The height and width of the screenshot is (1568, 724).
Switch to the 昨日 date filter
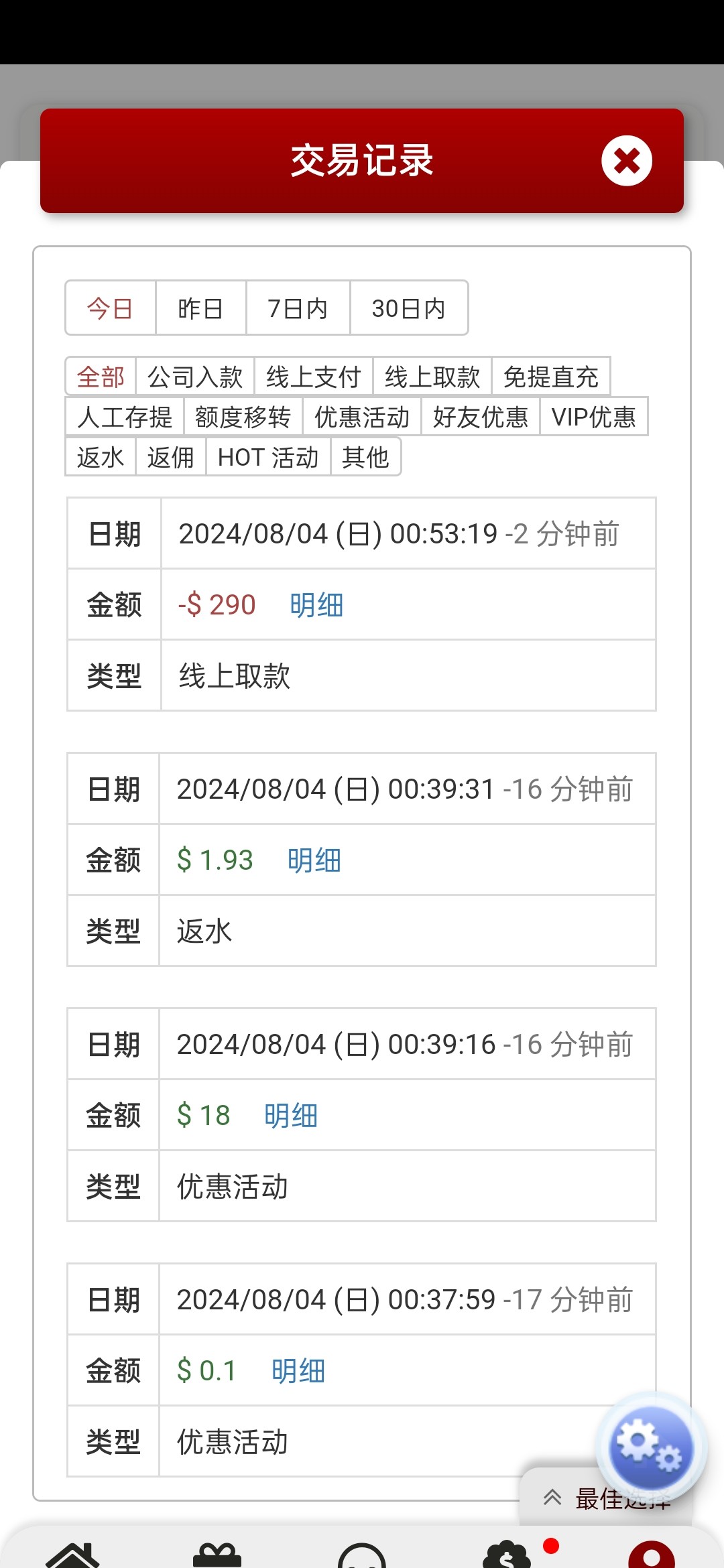[200, 308]
